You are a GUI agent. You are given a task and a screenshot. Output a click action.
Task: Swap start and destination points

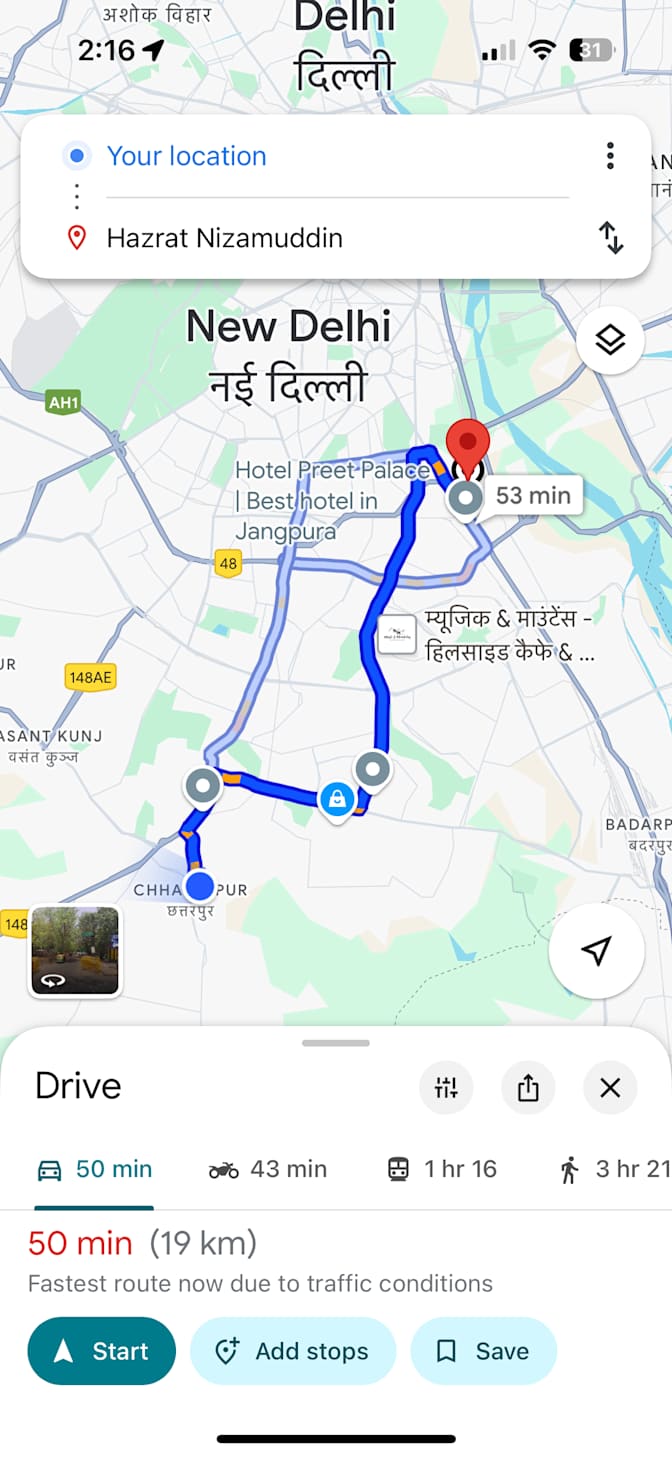point(610,238)
